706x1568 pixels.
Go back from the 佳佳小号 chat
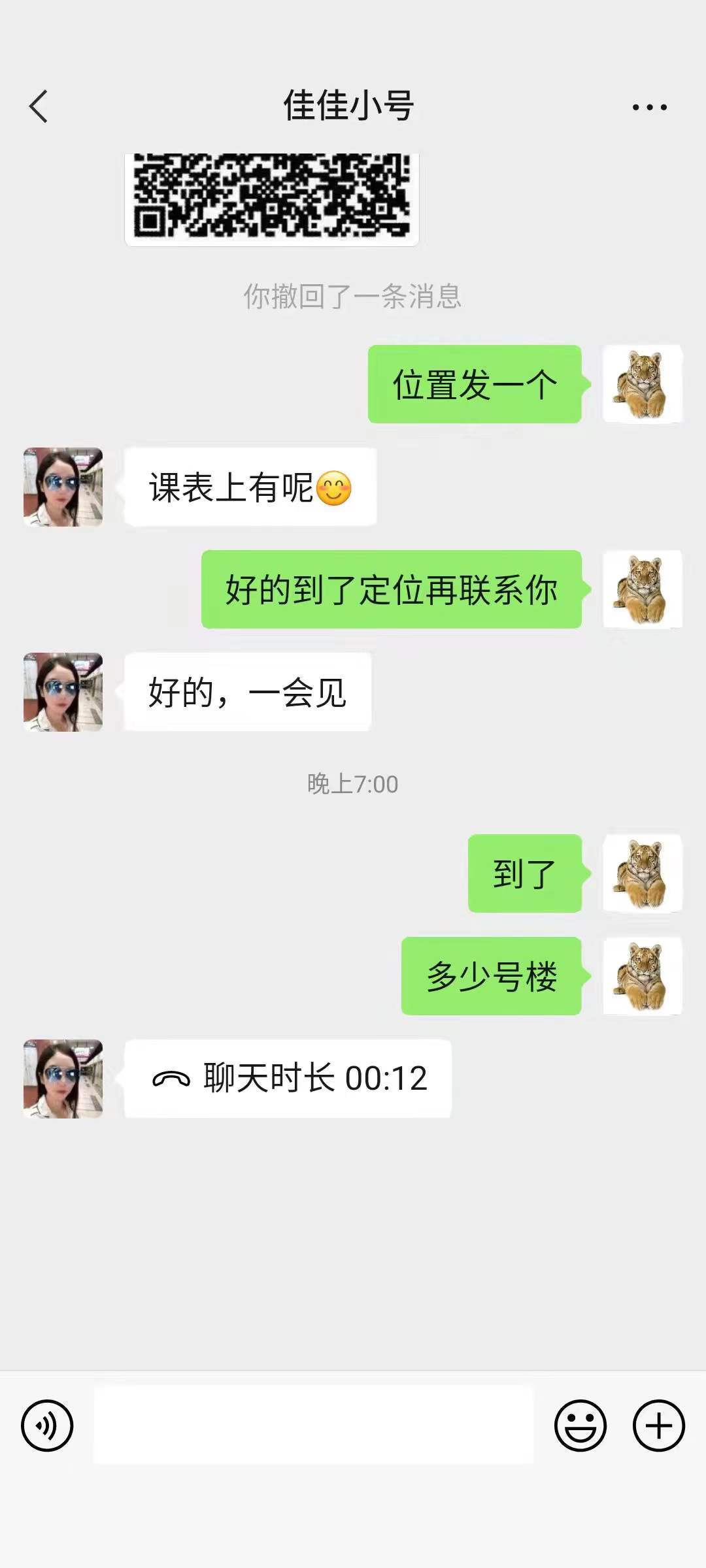tap(39, 106)
